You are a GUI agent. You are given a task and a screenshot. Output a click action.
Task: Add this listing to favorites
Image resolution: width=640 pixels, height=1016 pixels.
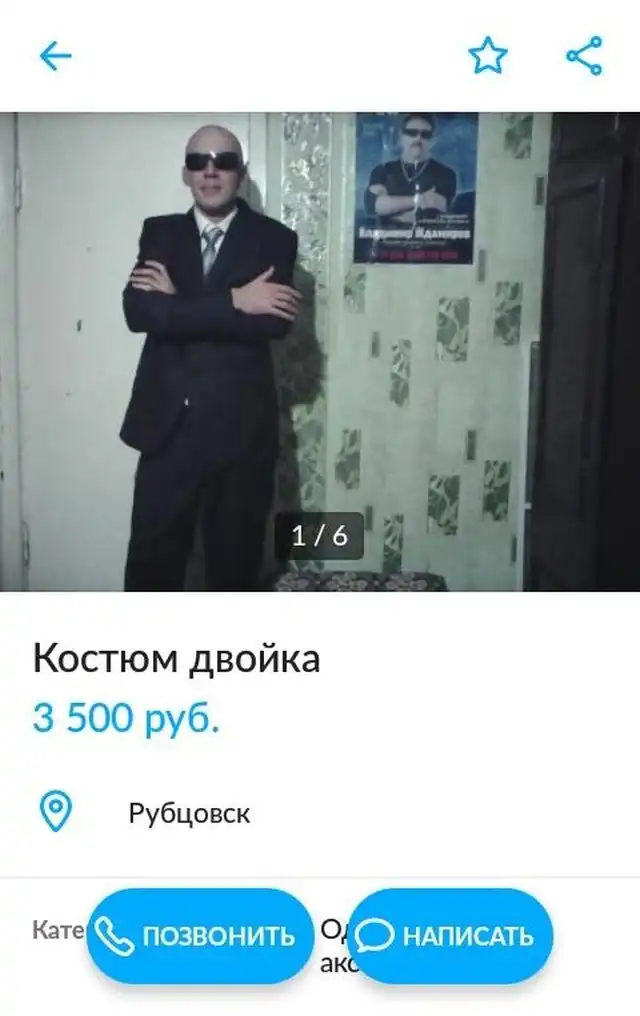488,56
